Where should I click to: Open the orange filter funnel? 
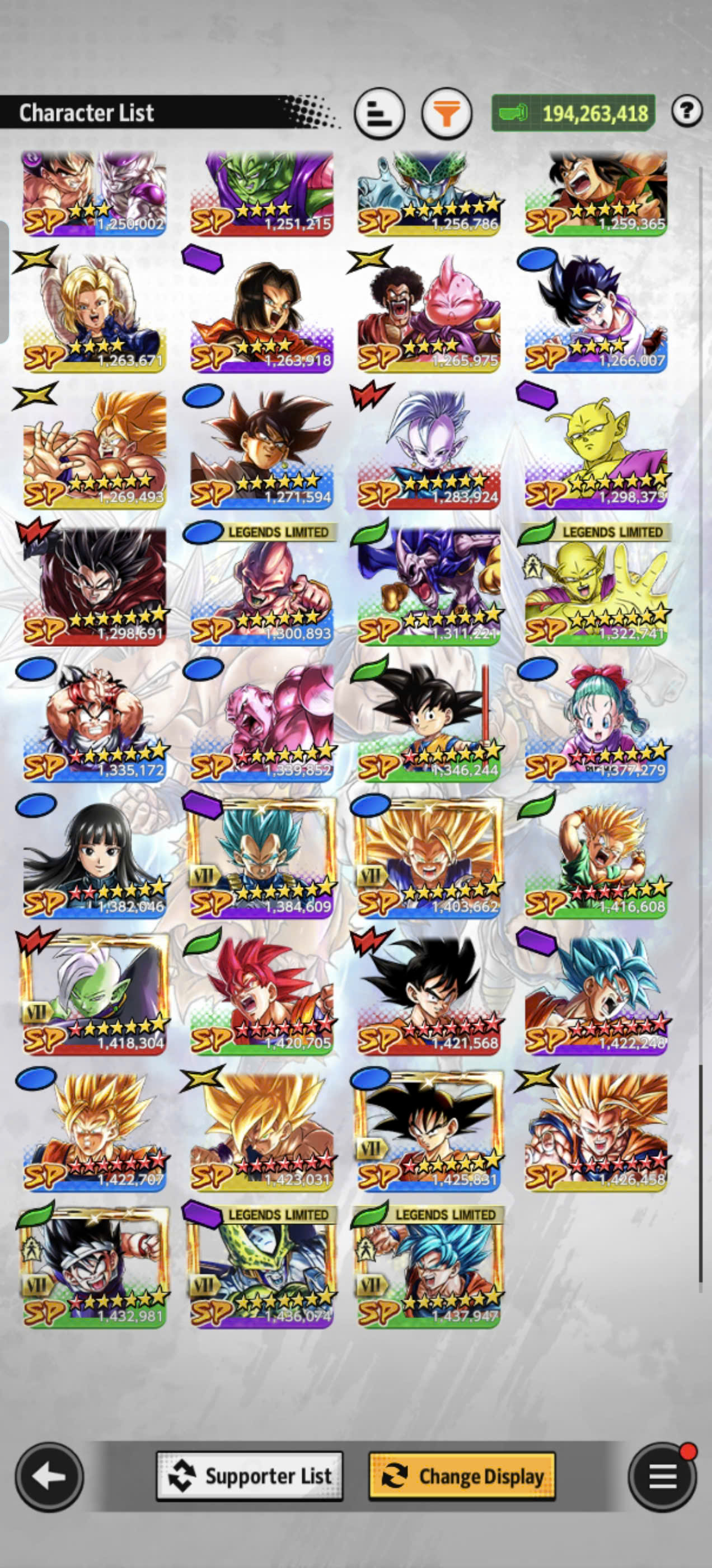pyautogui.click(x=447, y=114)
